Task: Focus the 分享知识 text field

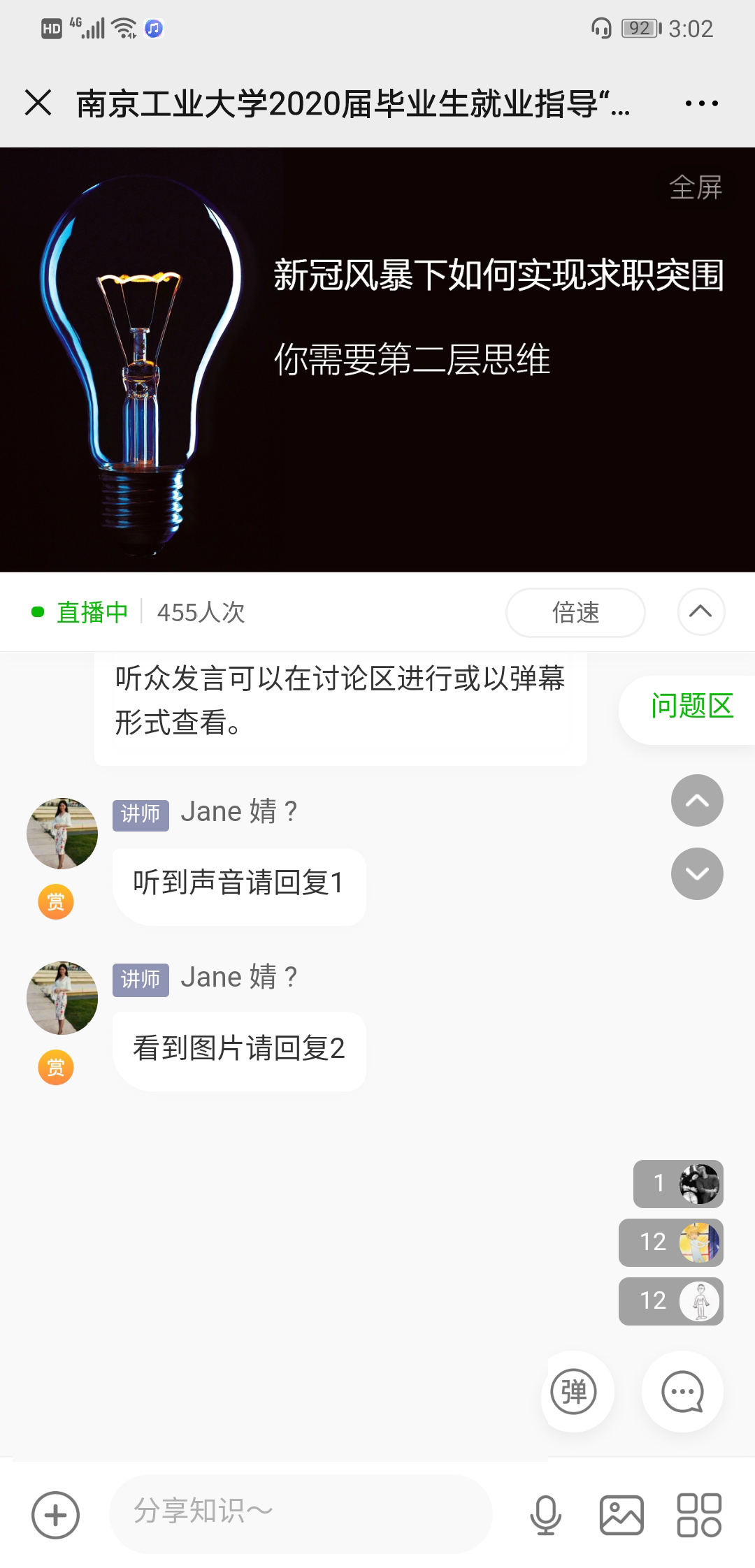Action: (301, 1513)
